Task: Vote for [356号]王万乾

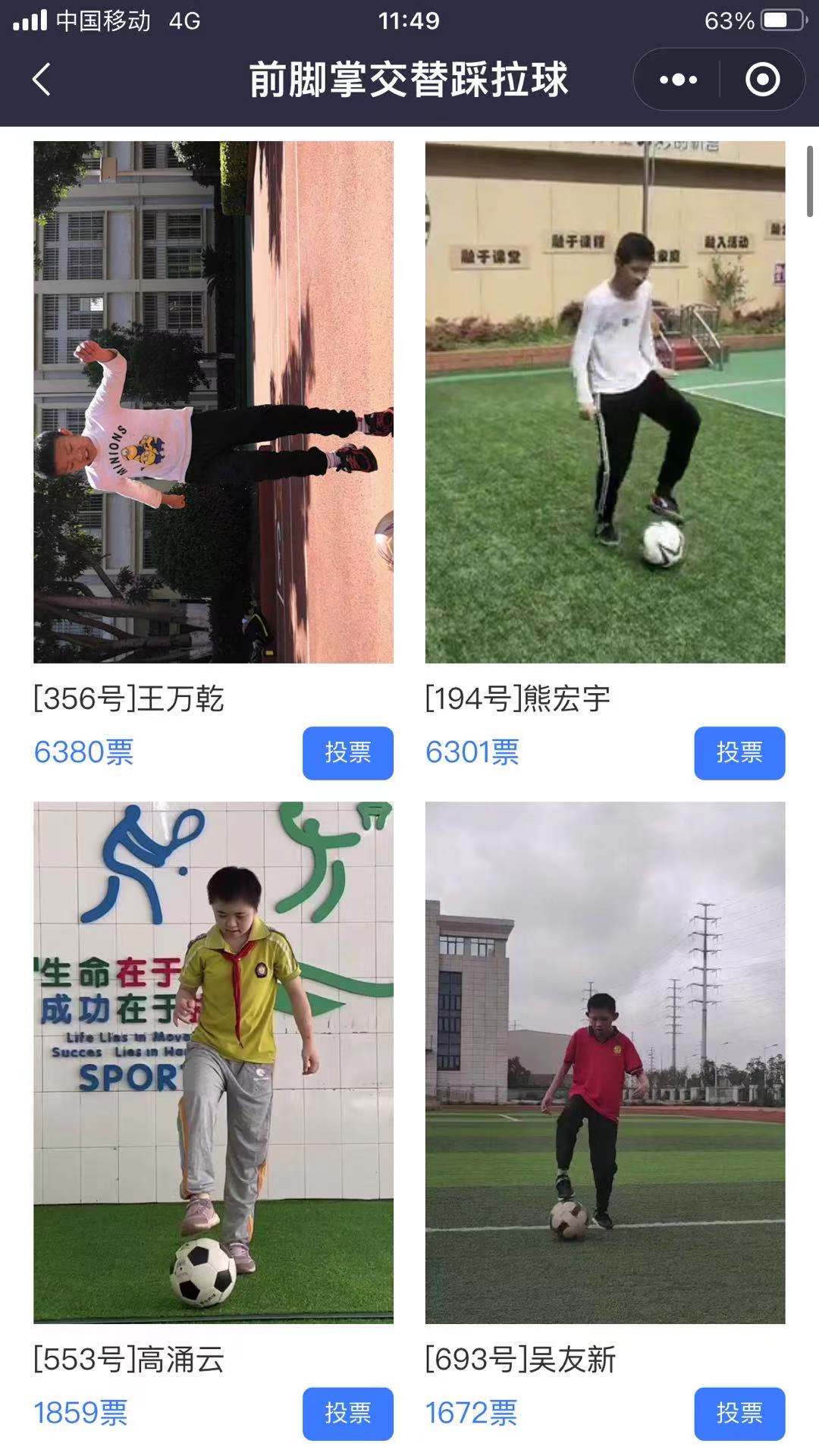Action: click(x=347, y=752)
